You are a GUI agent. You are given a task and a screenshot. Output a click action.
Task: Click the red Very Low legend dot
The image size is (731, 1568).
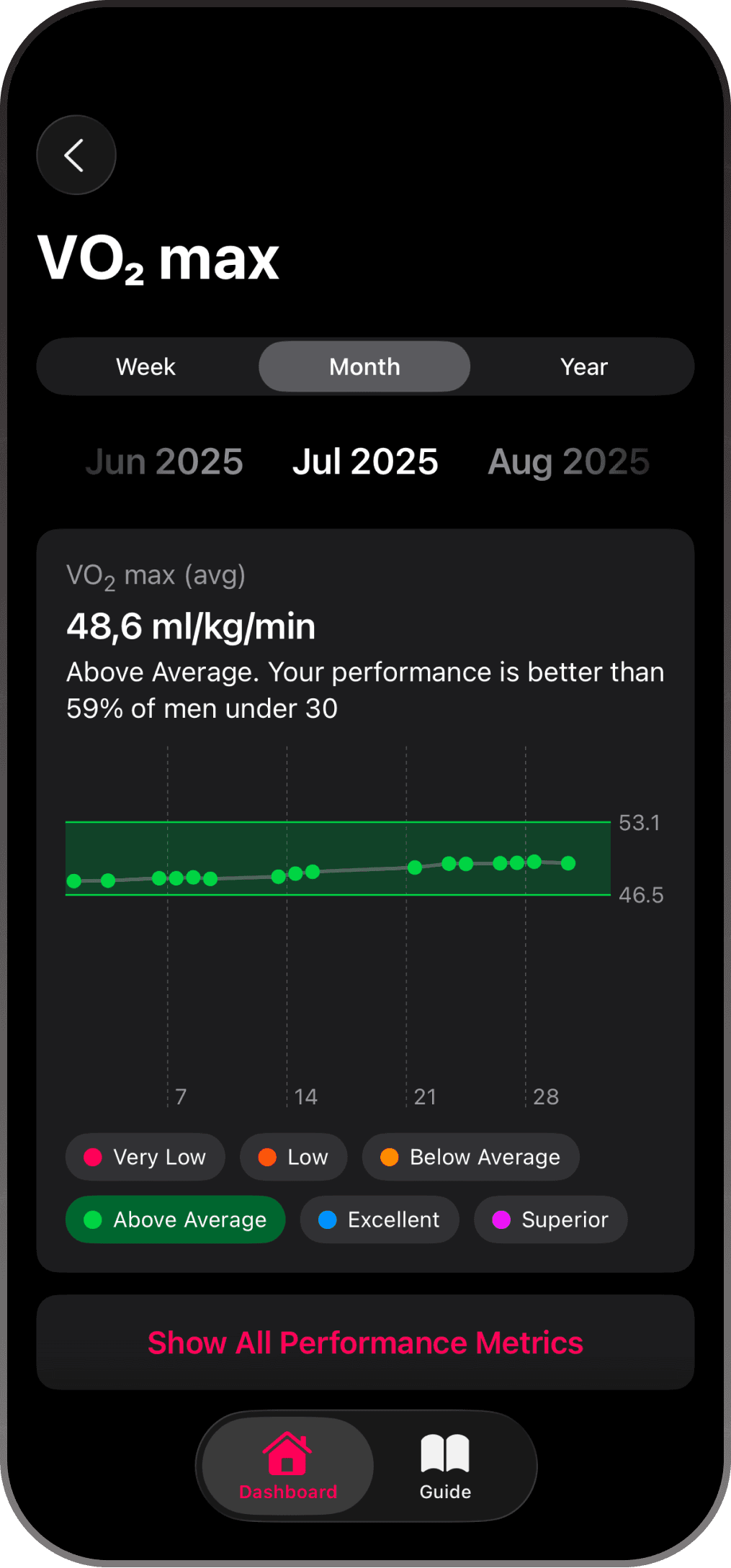tap(93, 1156)
